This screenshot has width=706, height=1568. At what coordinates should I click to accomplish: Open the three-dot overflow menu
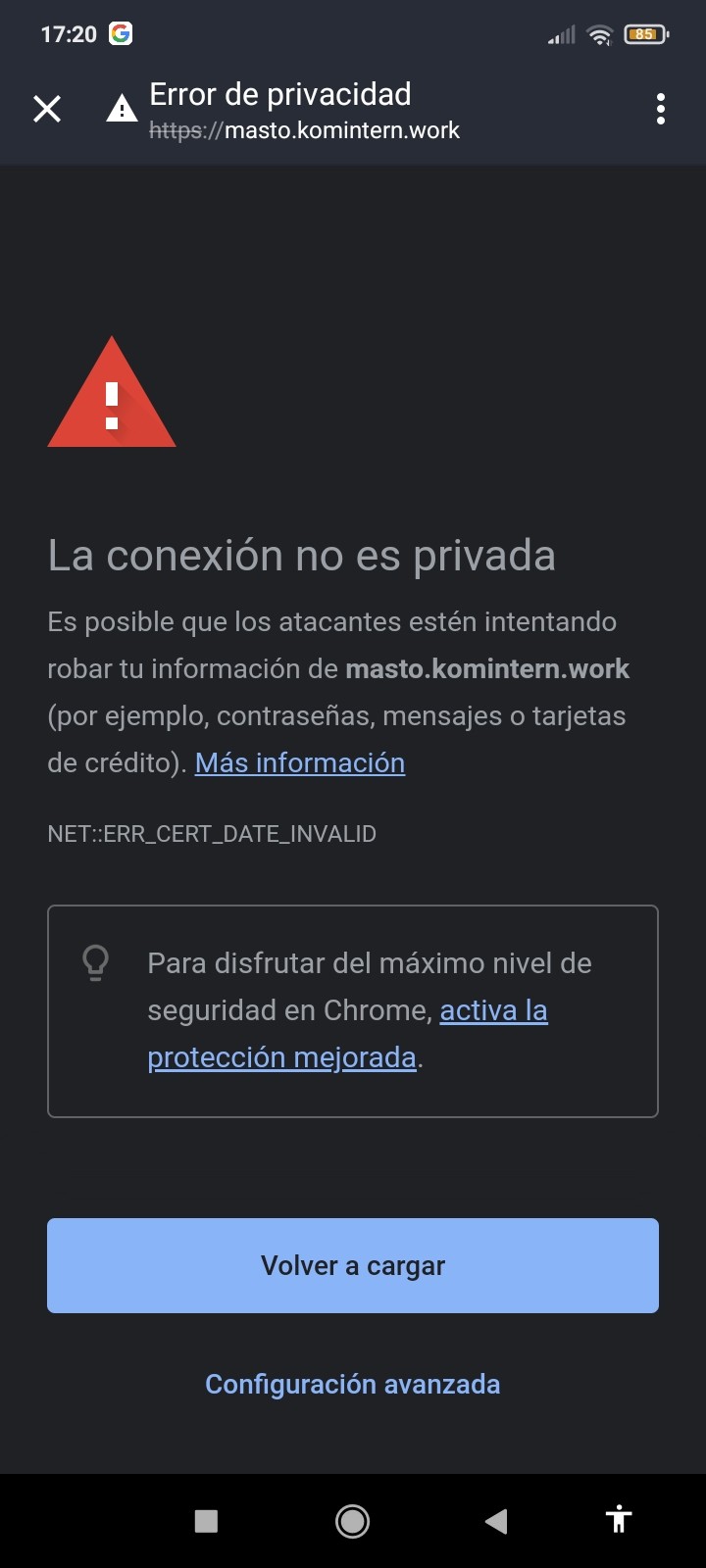(x=661, y=109)
